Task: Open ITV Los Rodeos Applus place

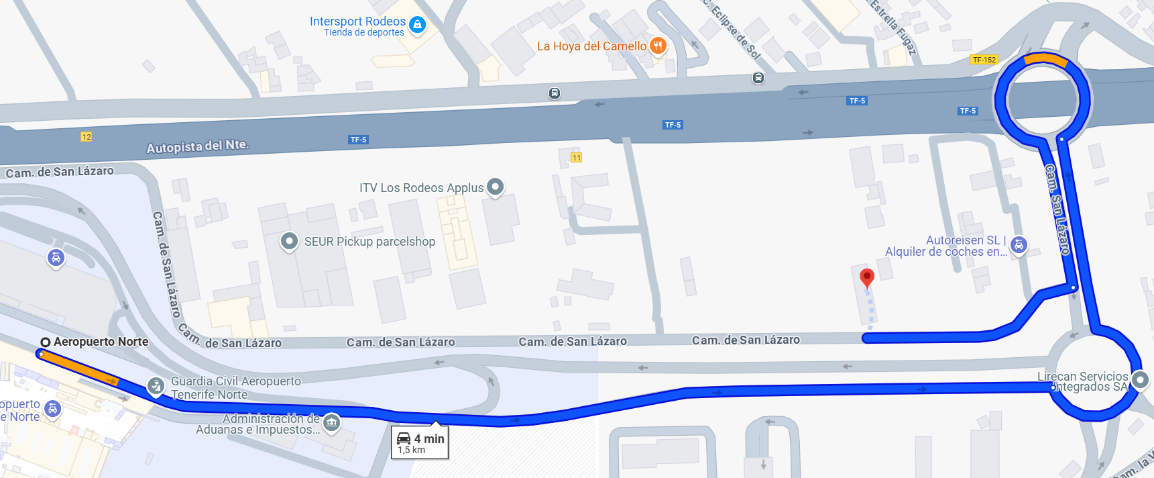Action: [496, 187]
